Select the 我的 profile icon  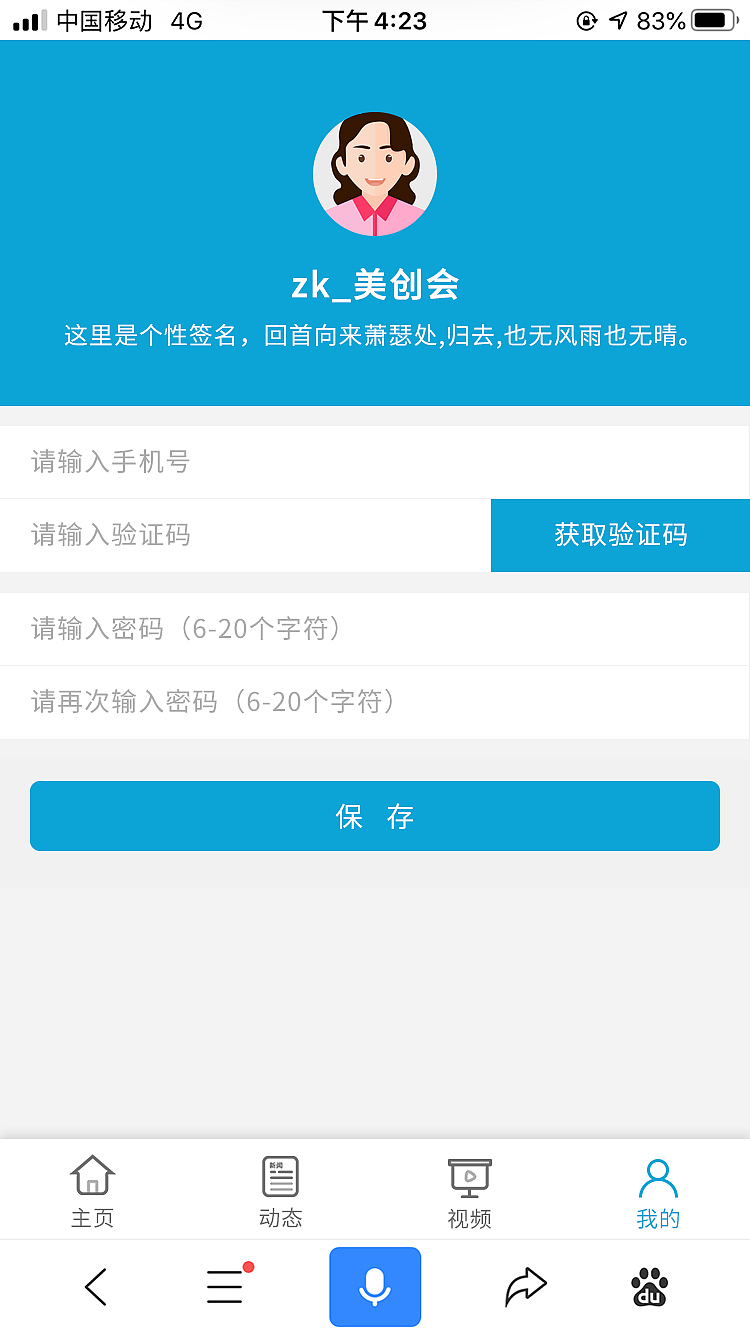pos(657,1176)
